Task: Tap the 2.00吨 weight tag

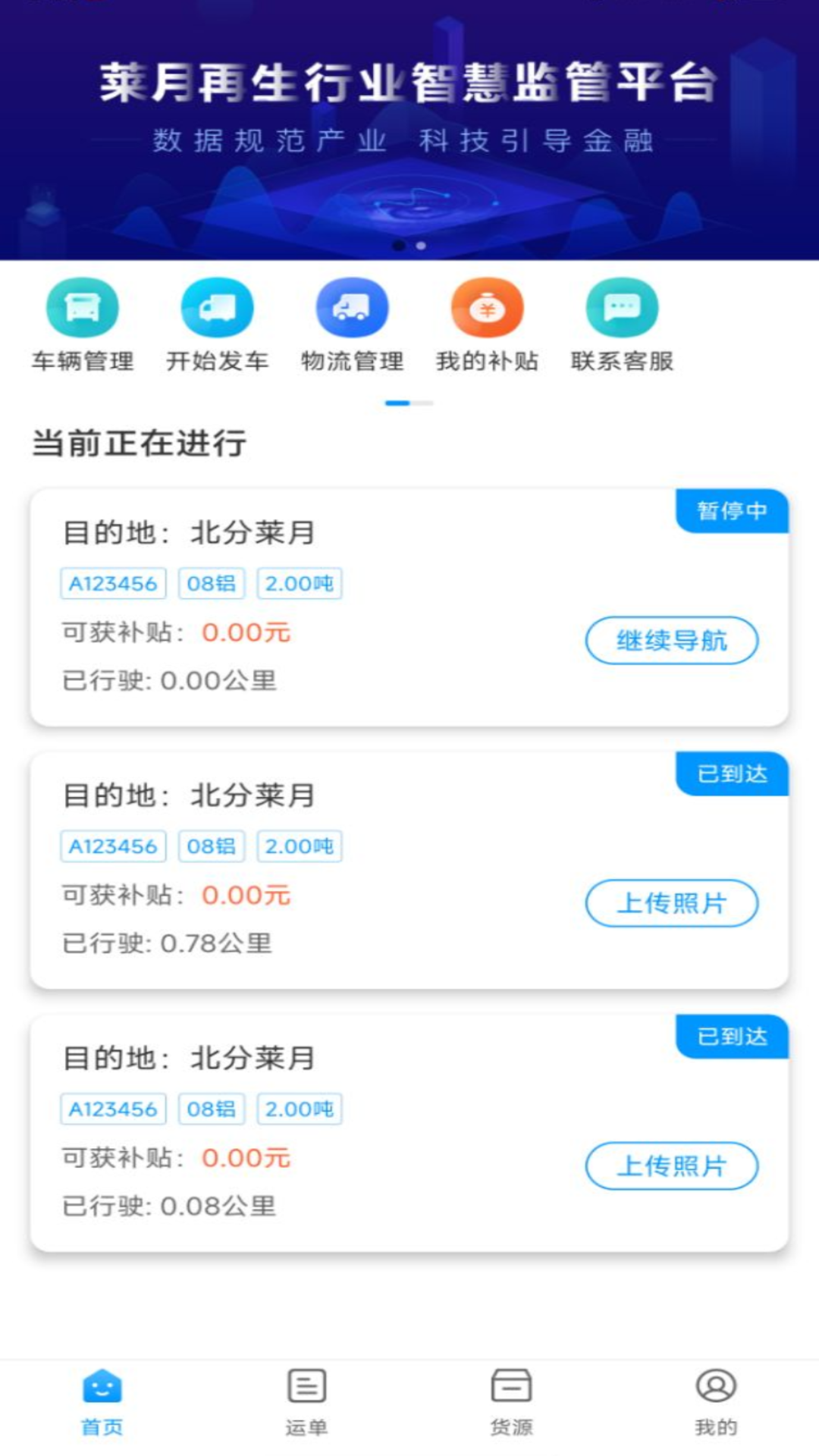Action: pos(300,583)
